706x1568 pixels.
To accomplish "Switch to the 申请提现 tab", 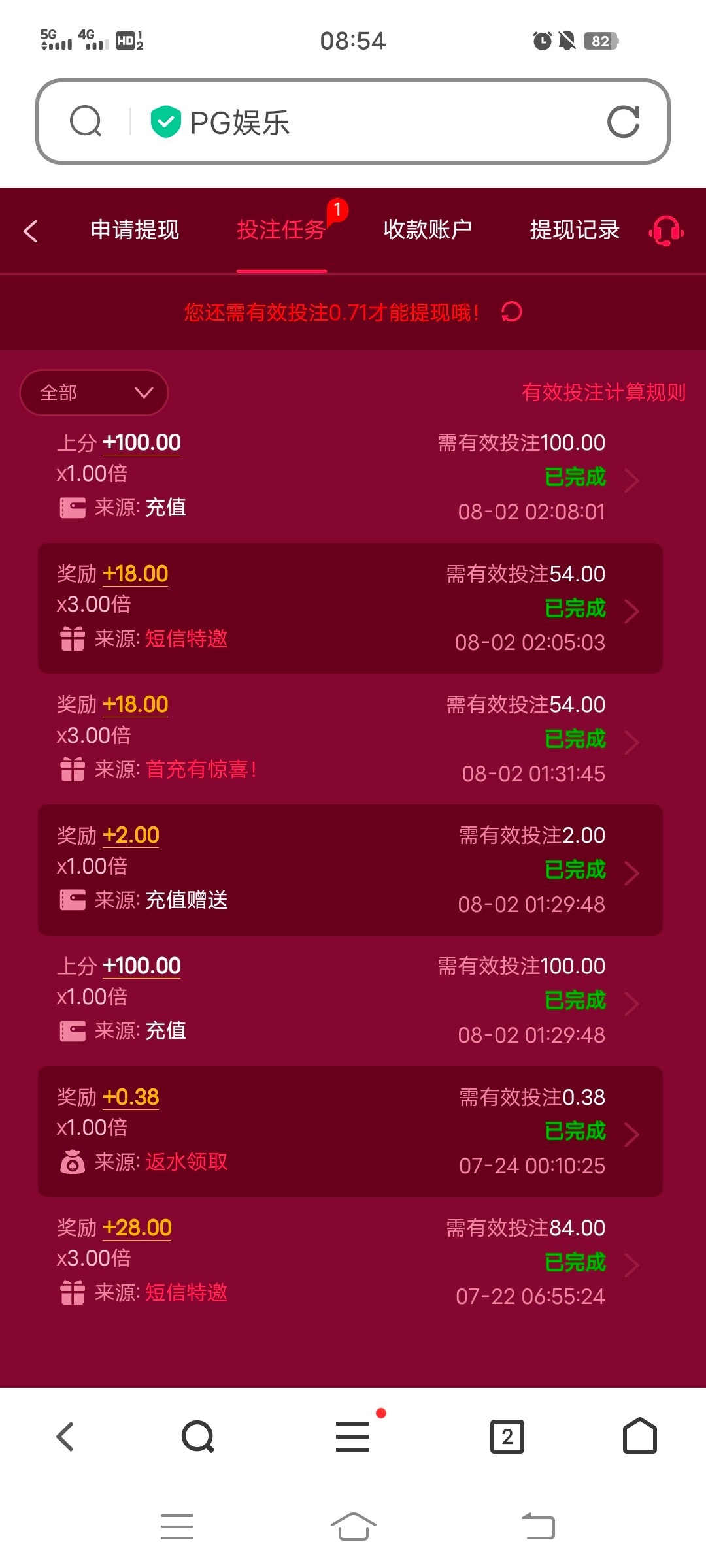I will coord(135,230).
